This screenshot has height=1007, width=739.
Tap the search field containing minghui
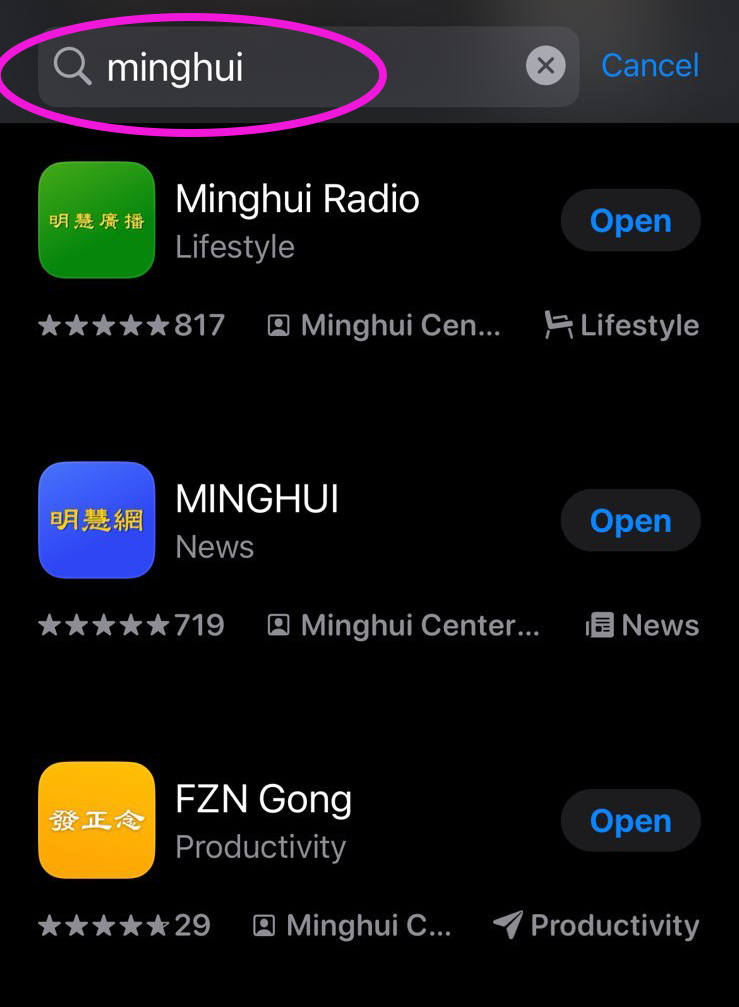[x=300, y=68]
